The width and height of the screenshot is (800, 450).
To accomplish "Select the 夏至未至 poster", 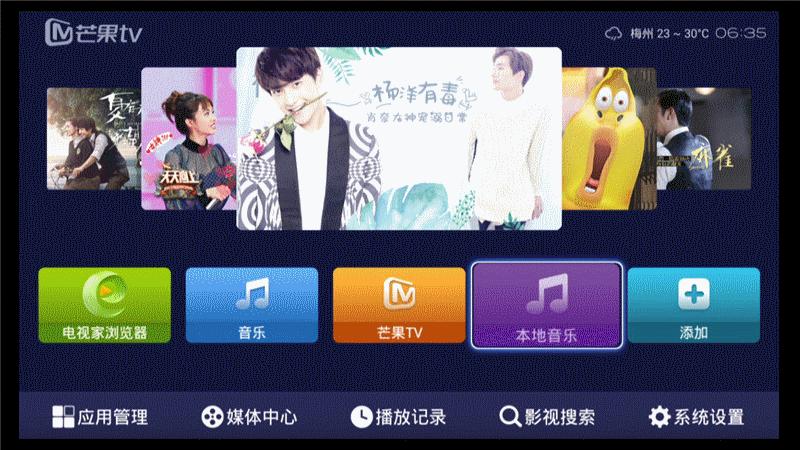I will [93, 139].
